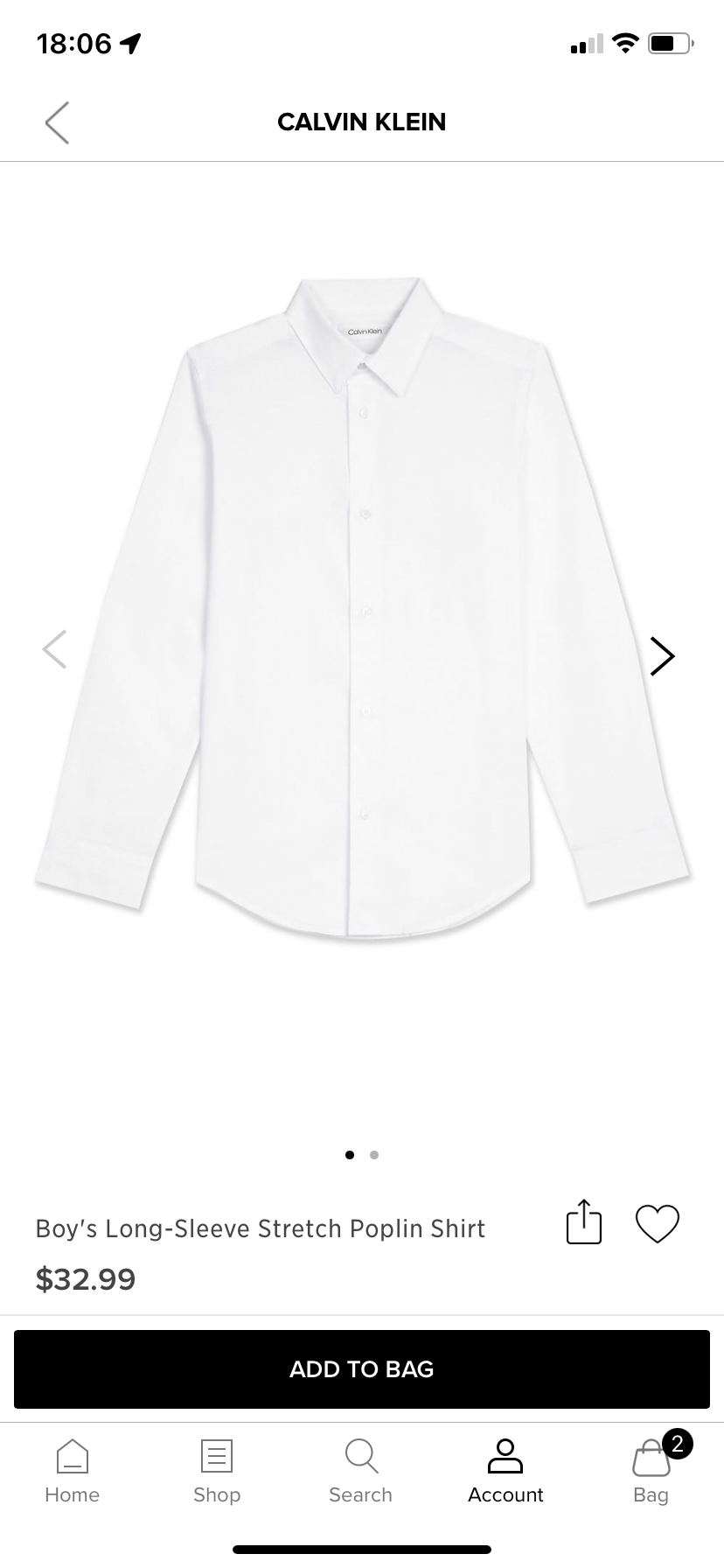Show the next product image
724x1568 pixels.
[x=663, y=655]
